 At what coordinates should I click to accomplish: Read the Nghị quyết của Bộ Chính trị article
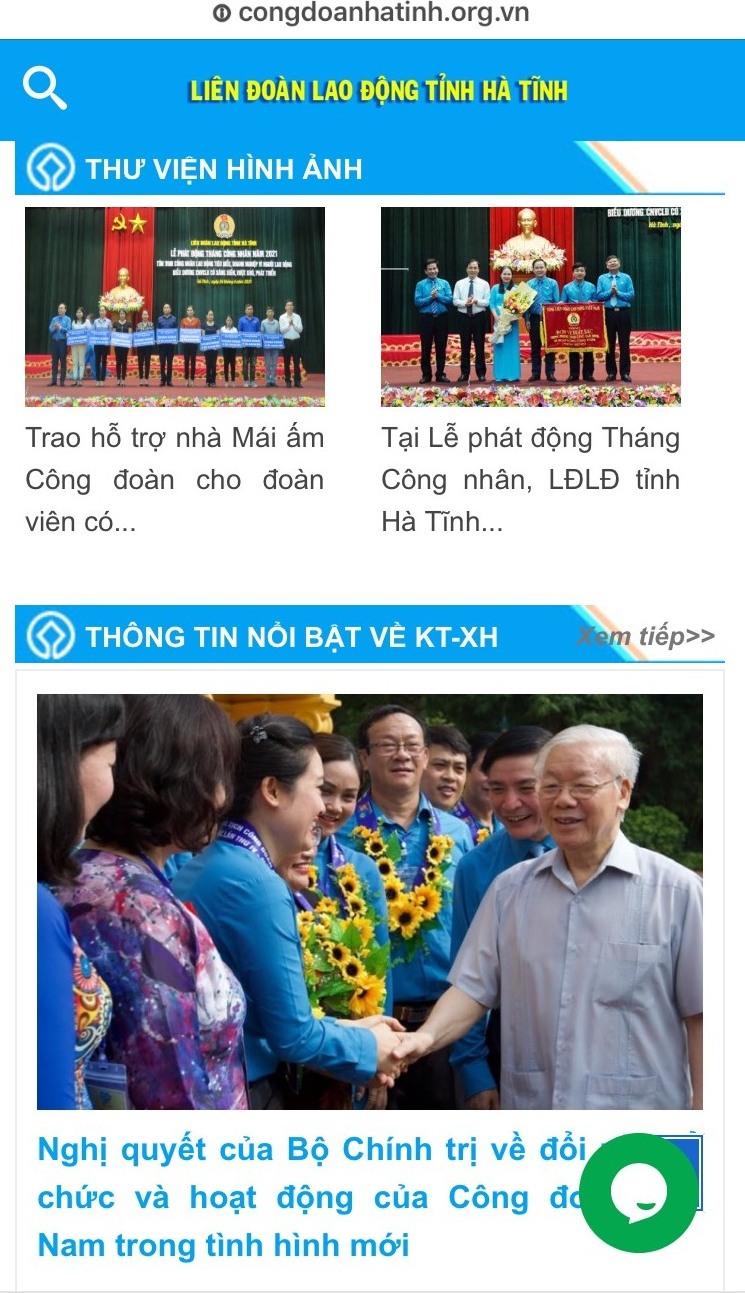300,1197
